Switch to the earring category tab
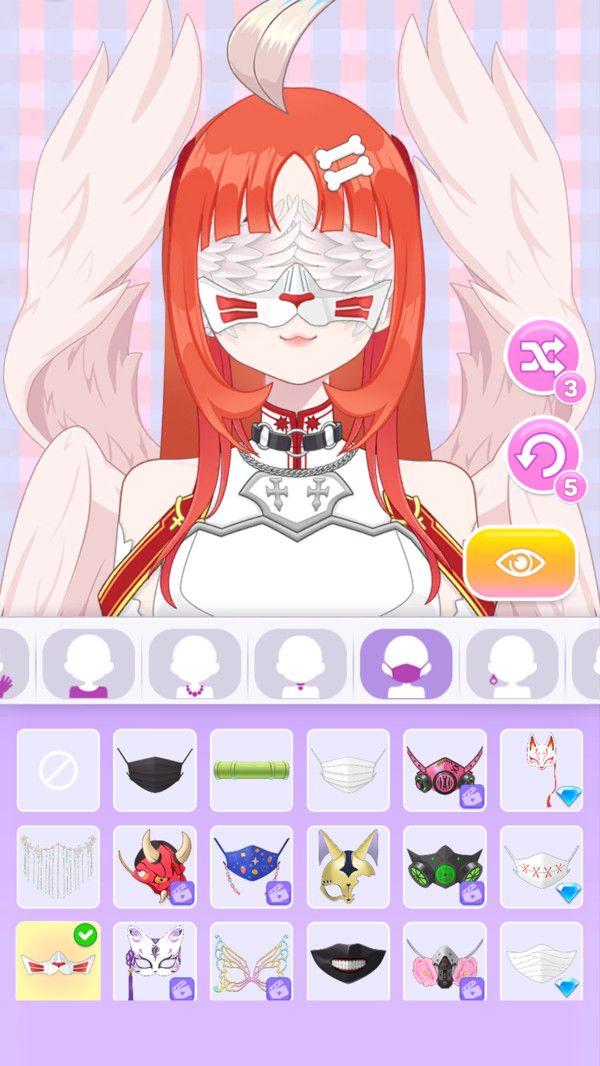600x1066 pixels. 512,663
